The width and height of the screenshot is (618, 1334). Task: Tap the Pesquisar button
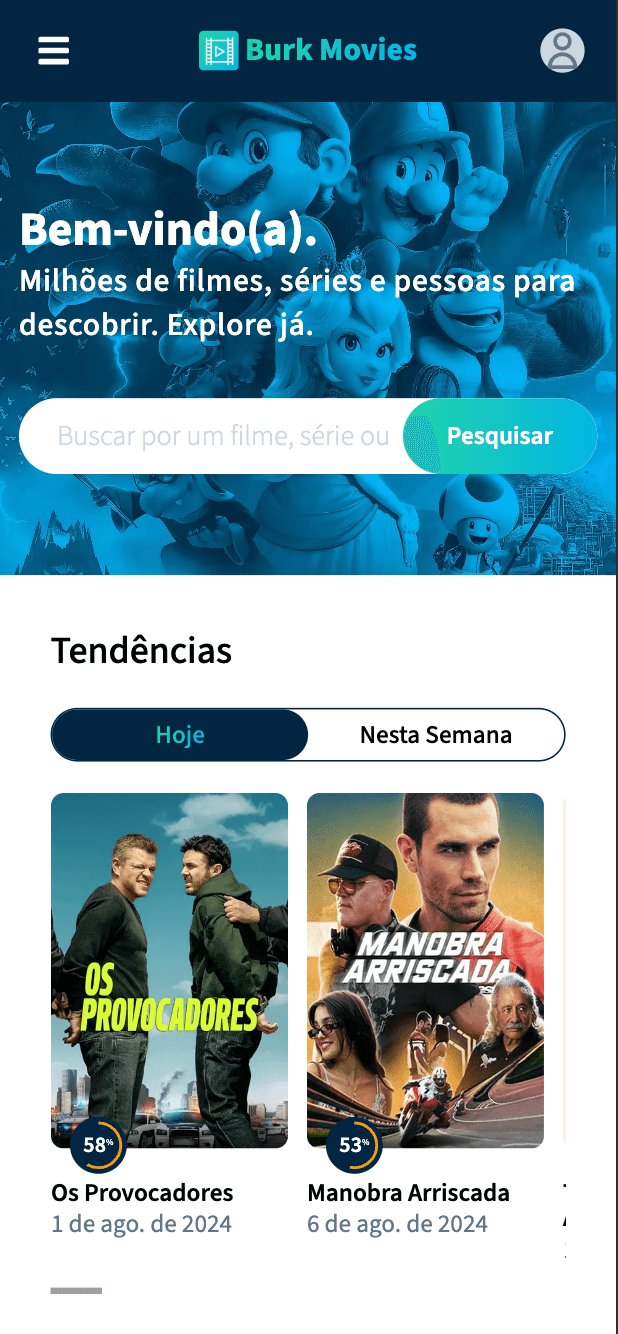499,437
